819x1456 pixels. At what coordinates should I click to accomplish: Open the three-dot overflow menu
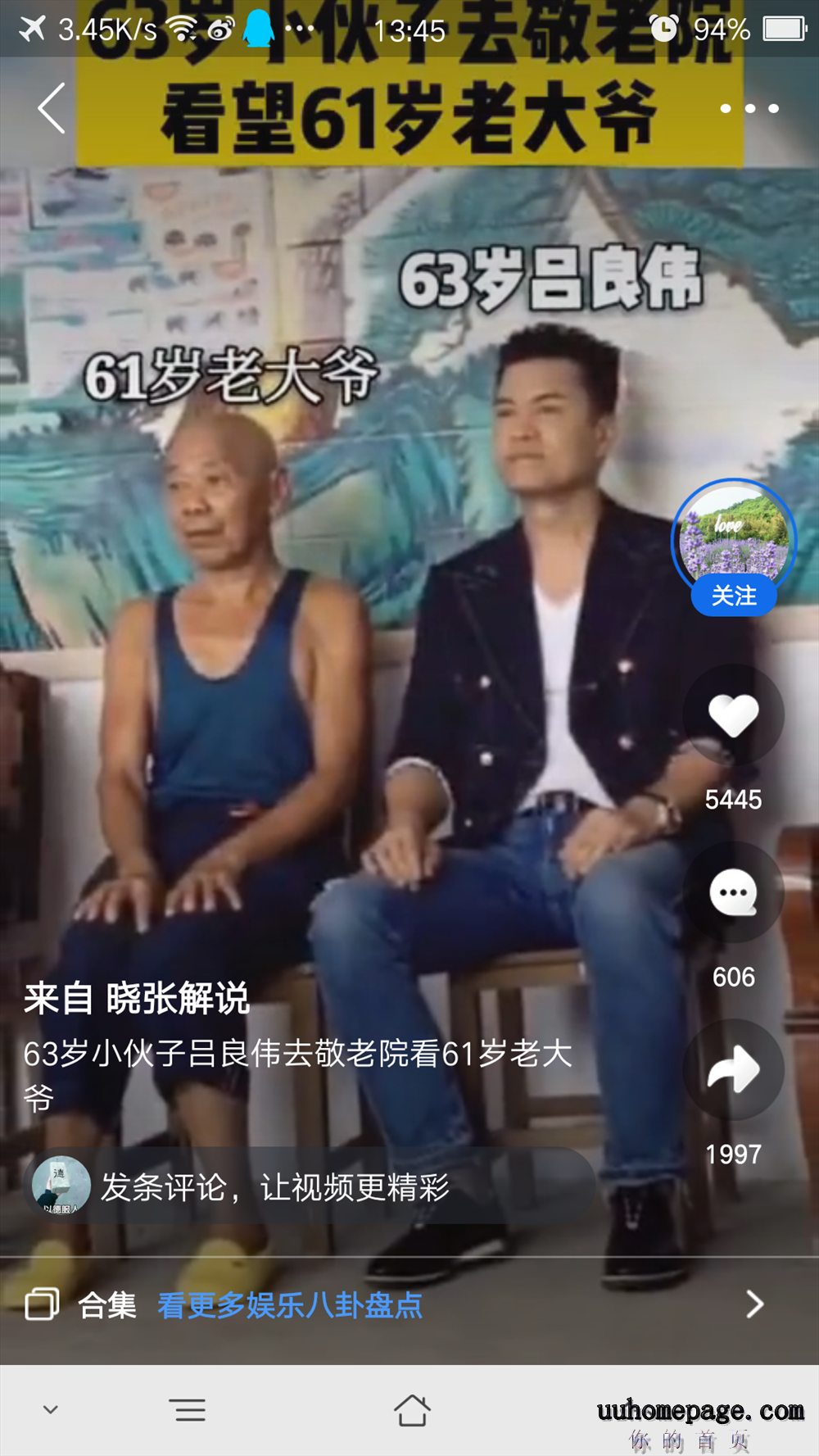749,108
